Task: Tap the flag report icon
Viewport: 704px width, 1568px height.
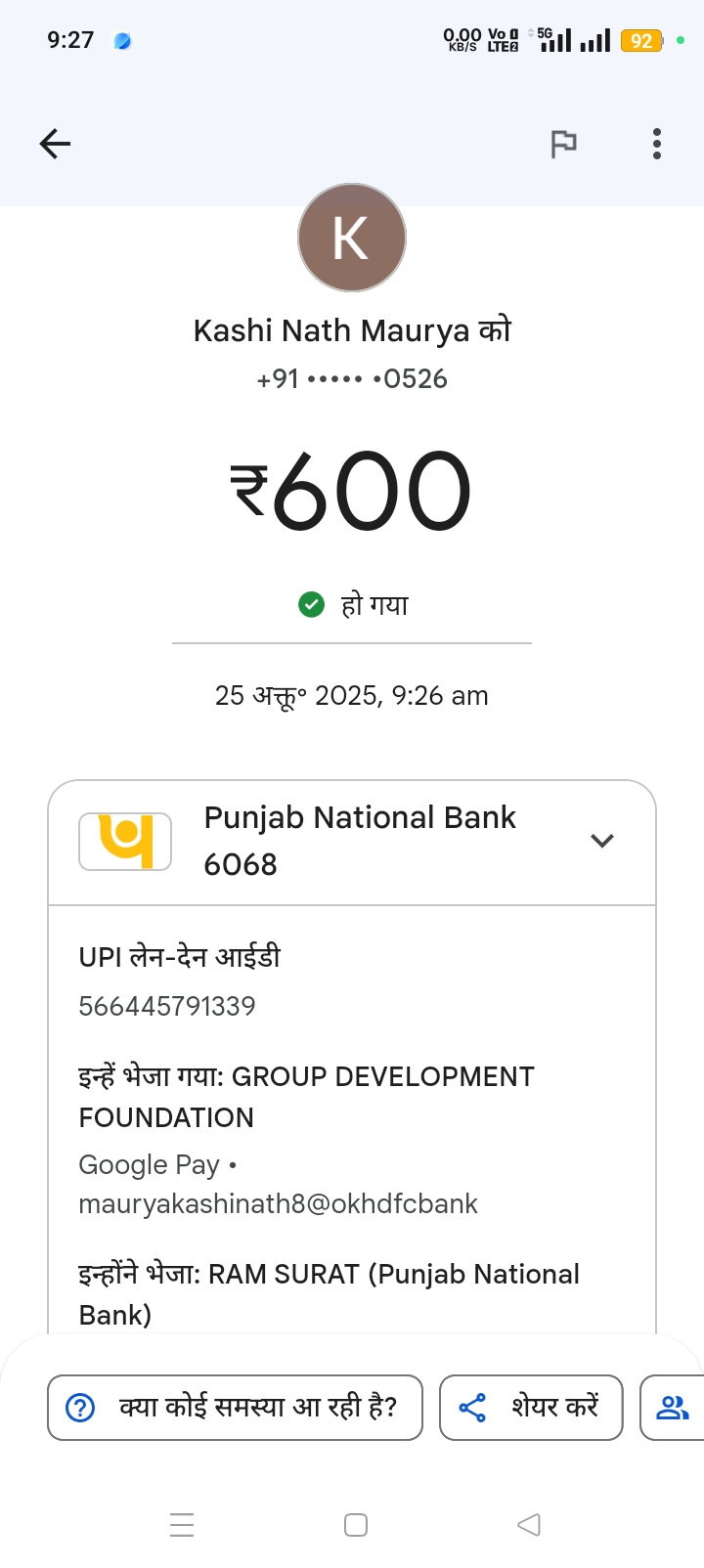Action: click(563, 144)
